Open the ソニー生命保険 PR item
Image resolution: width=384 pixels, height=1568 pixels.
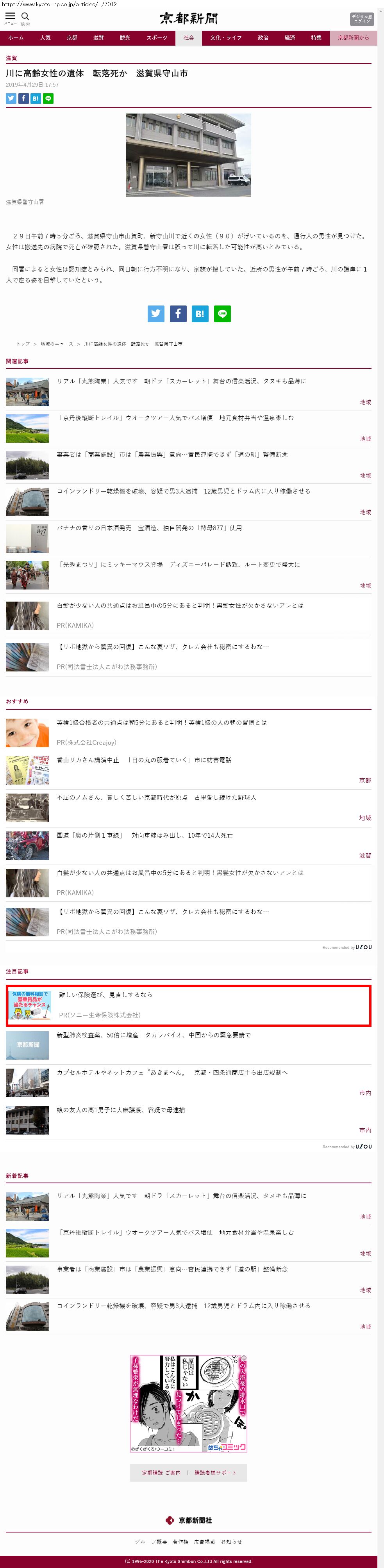[105, 994]
